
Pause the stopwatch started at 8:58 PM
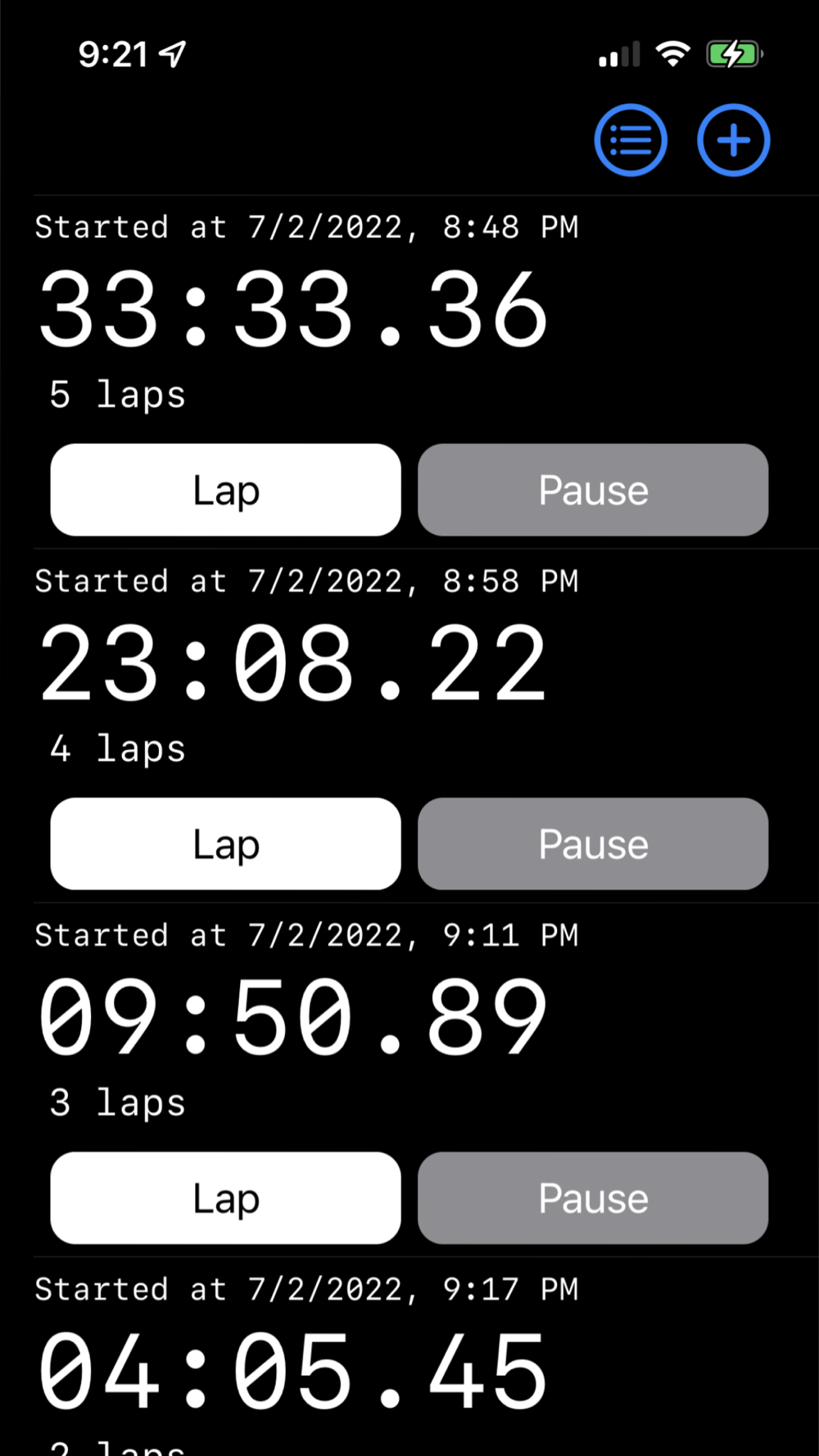(x=593, y=843)
